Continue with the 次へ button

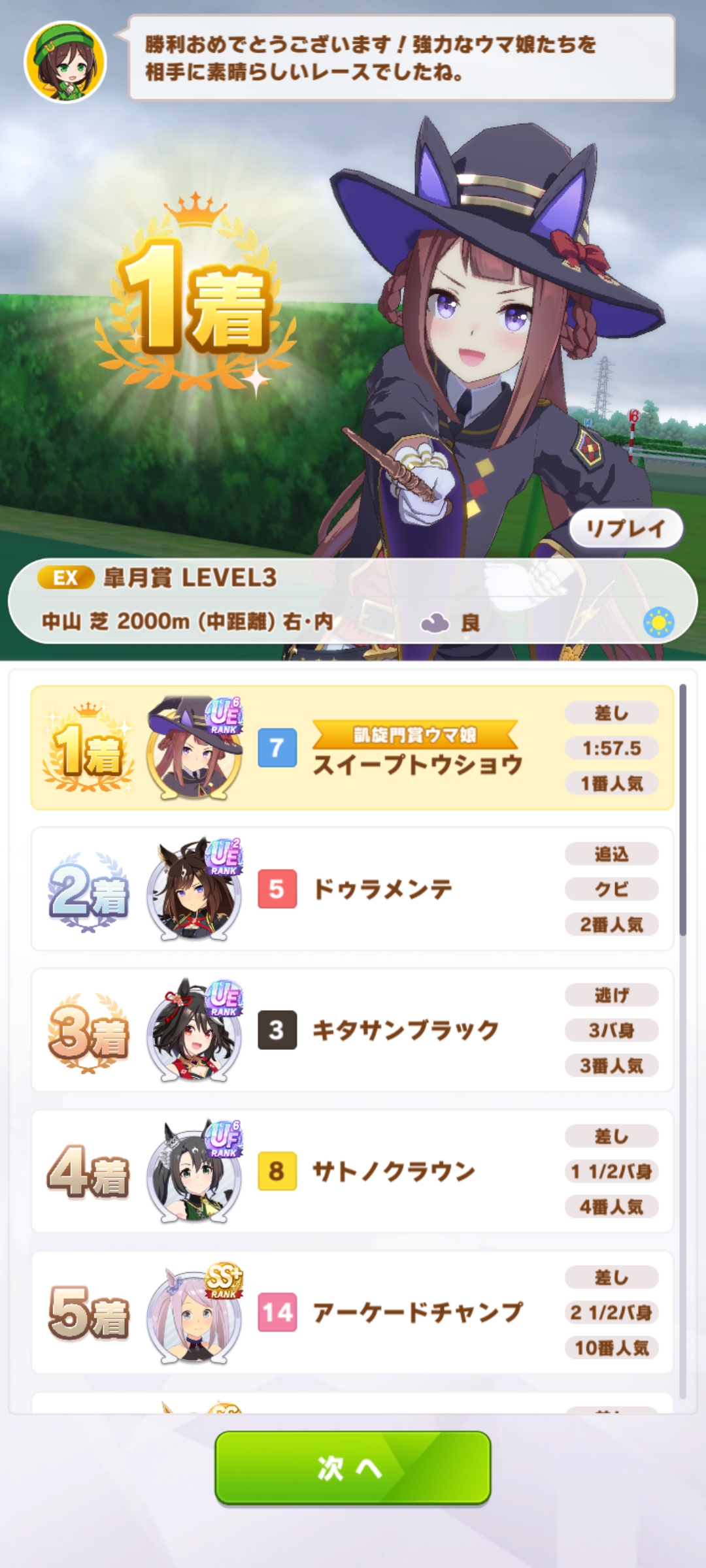coord(352,1468)
